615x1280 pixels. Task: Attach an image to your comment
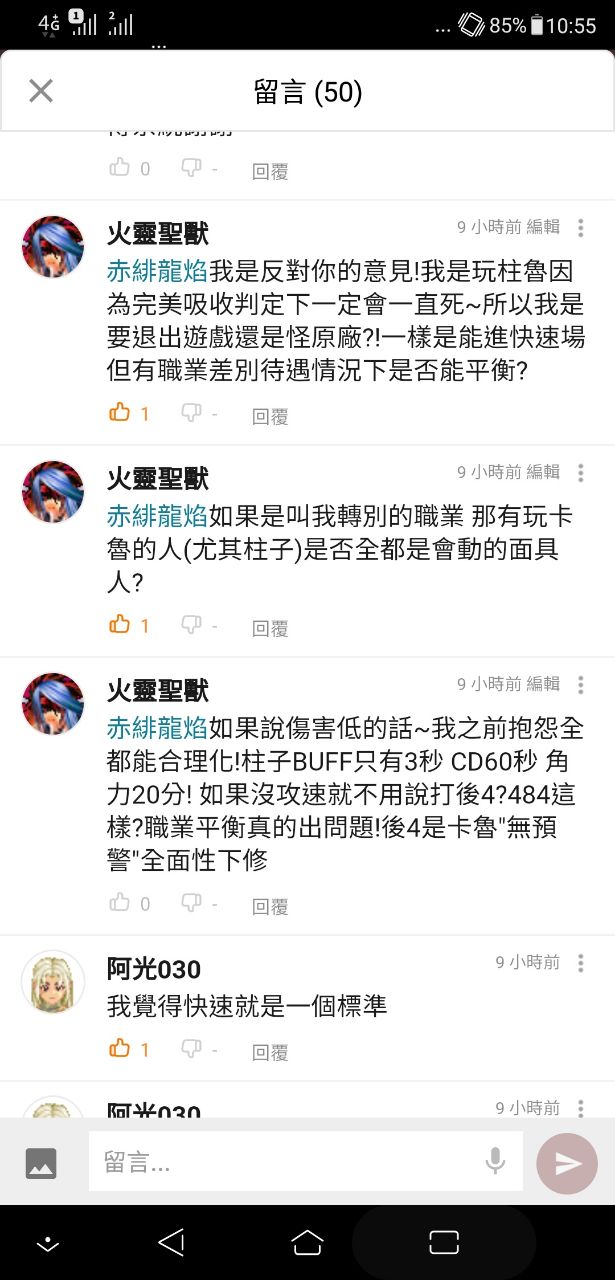(41, 1162)
